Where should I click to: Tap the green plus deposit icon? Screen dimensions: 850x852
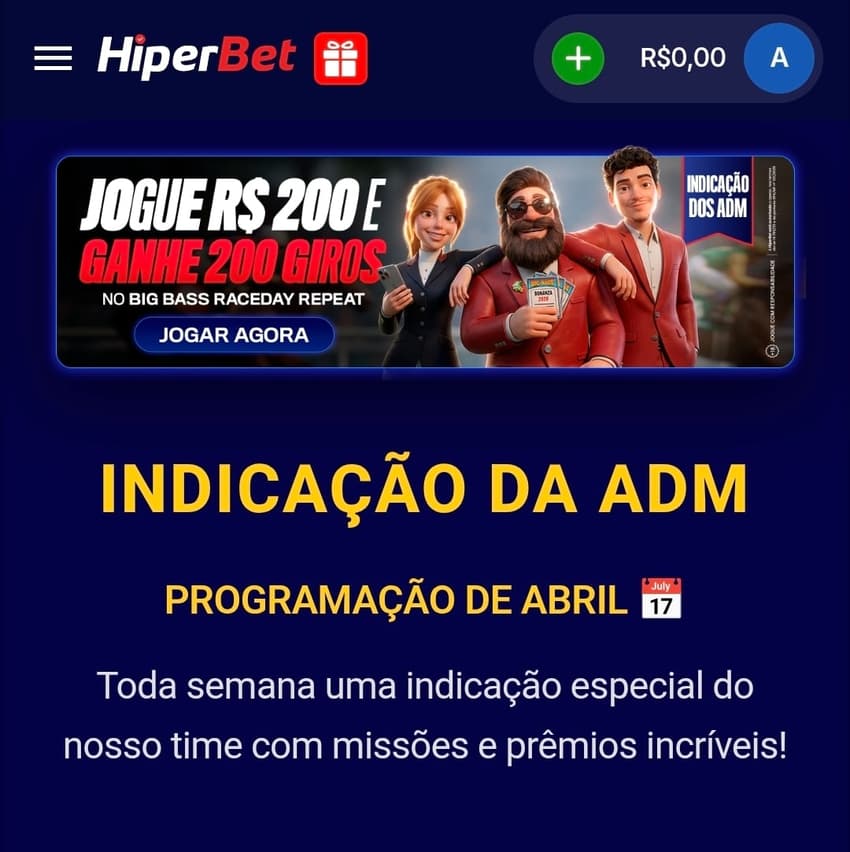tap(577, 57)
